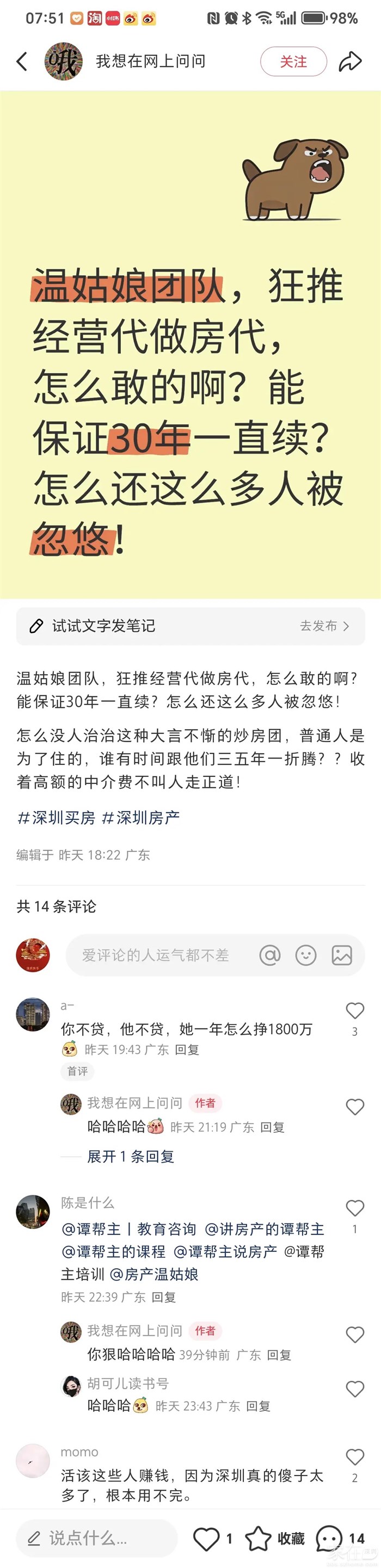Attach an image to the comment
Image resolution: width=381 pixels, height=1568 pixels.
[x=341, y=955]
